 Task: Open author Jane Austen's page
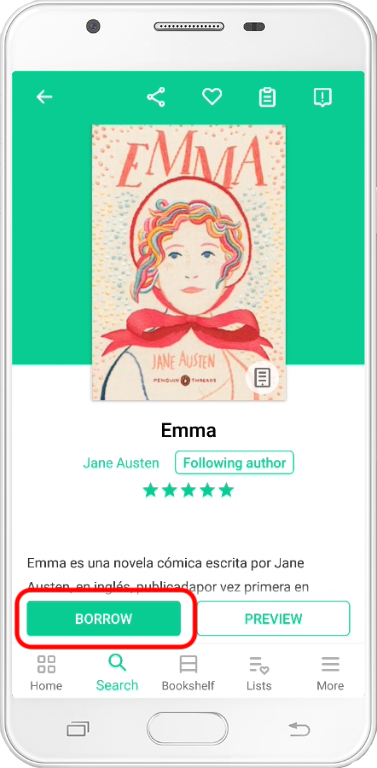click(x=121, y=463)
